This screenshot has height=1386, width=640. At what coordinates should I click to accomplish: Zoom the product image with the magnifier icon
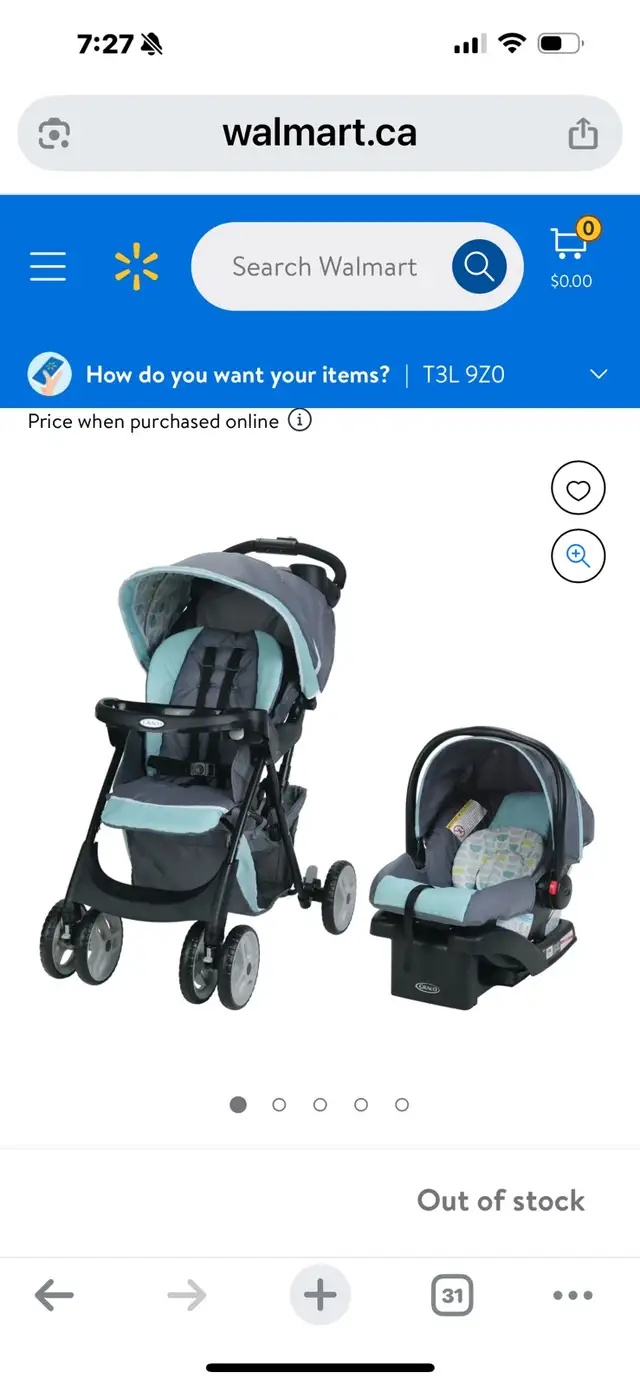[x=578, y=555]
